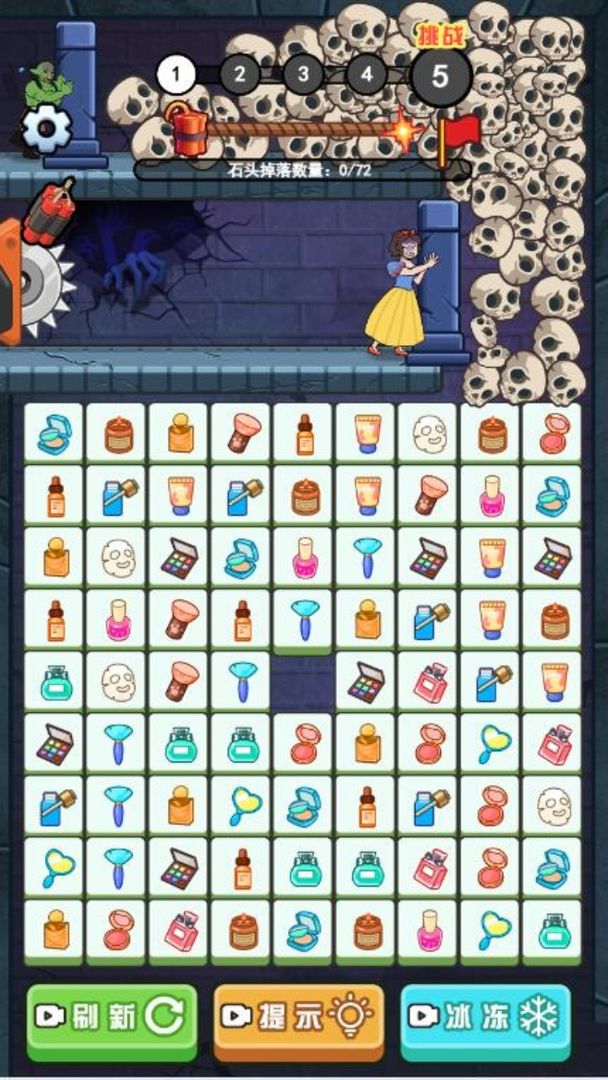Image resolution: width=608 pixels, height=1080 pixels.
Task: Open the settings gear
Action: pos(46,127)
